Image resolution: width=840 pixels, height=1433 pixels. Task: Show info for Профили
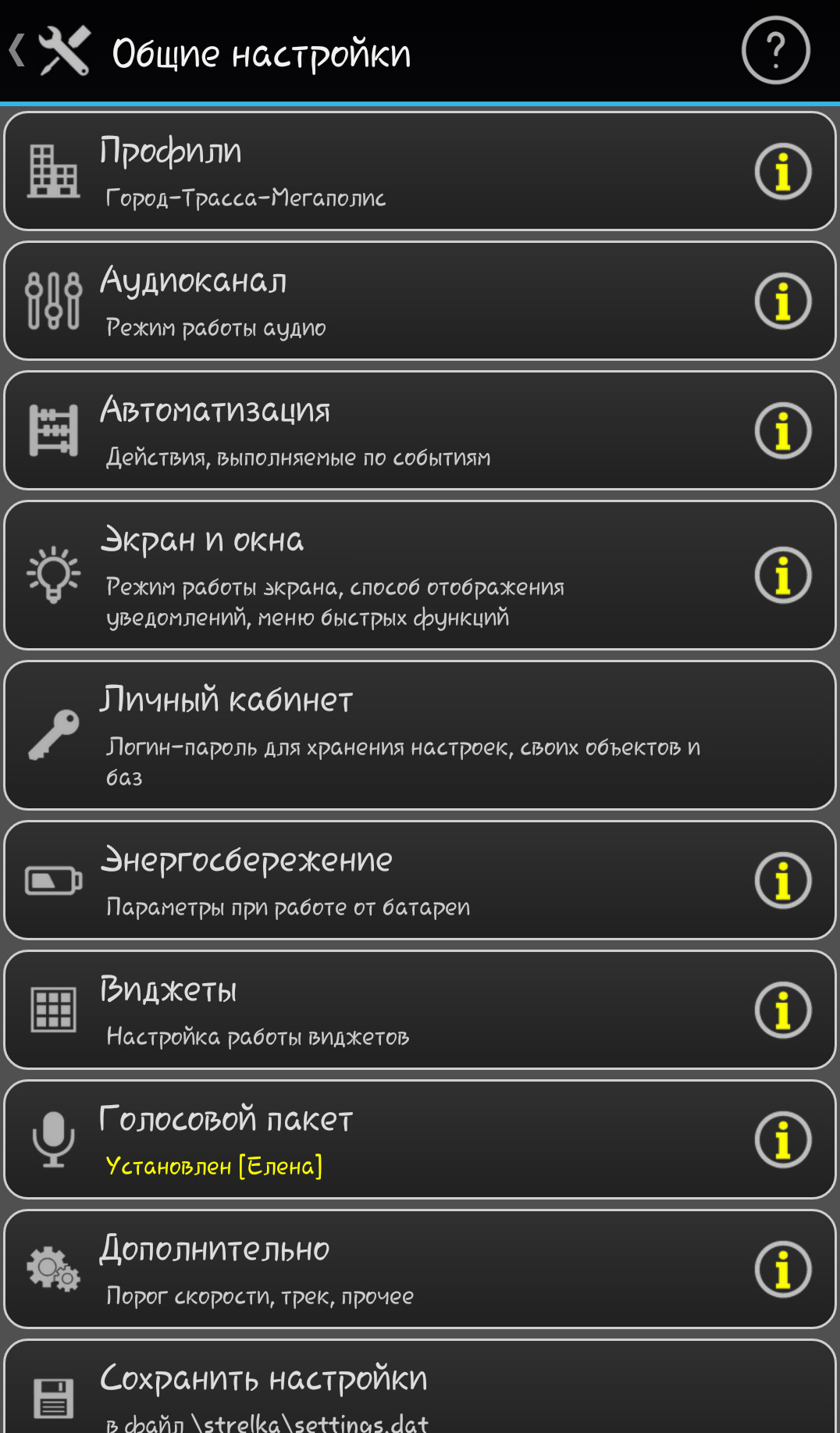tap(783, 172)
